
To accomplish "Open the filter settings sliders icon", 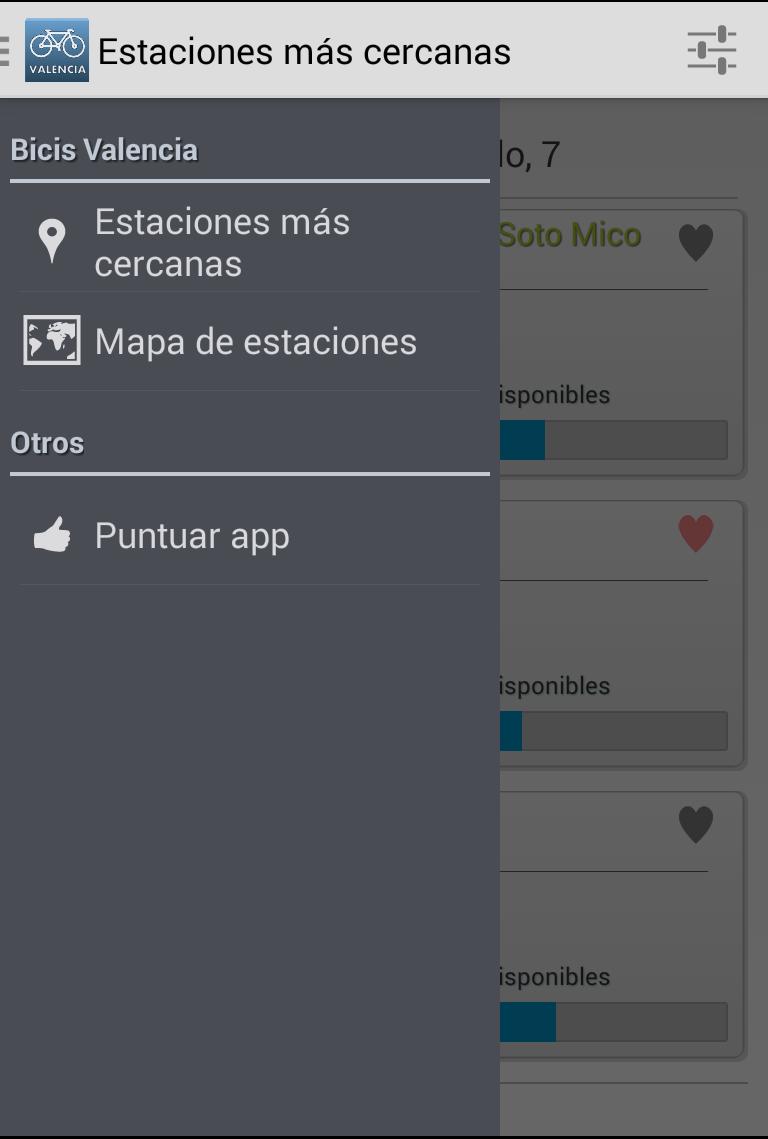I will (711, 50).
